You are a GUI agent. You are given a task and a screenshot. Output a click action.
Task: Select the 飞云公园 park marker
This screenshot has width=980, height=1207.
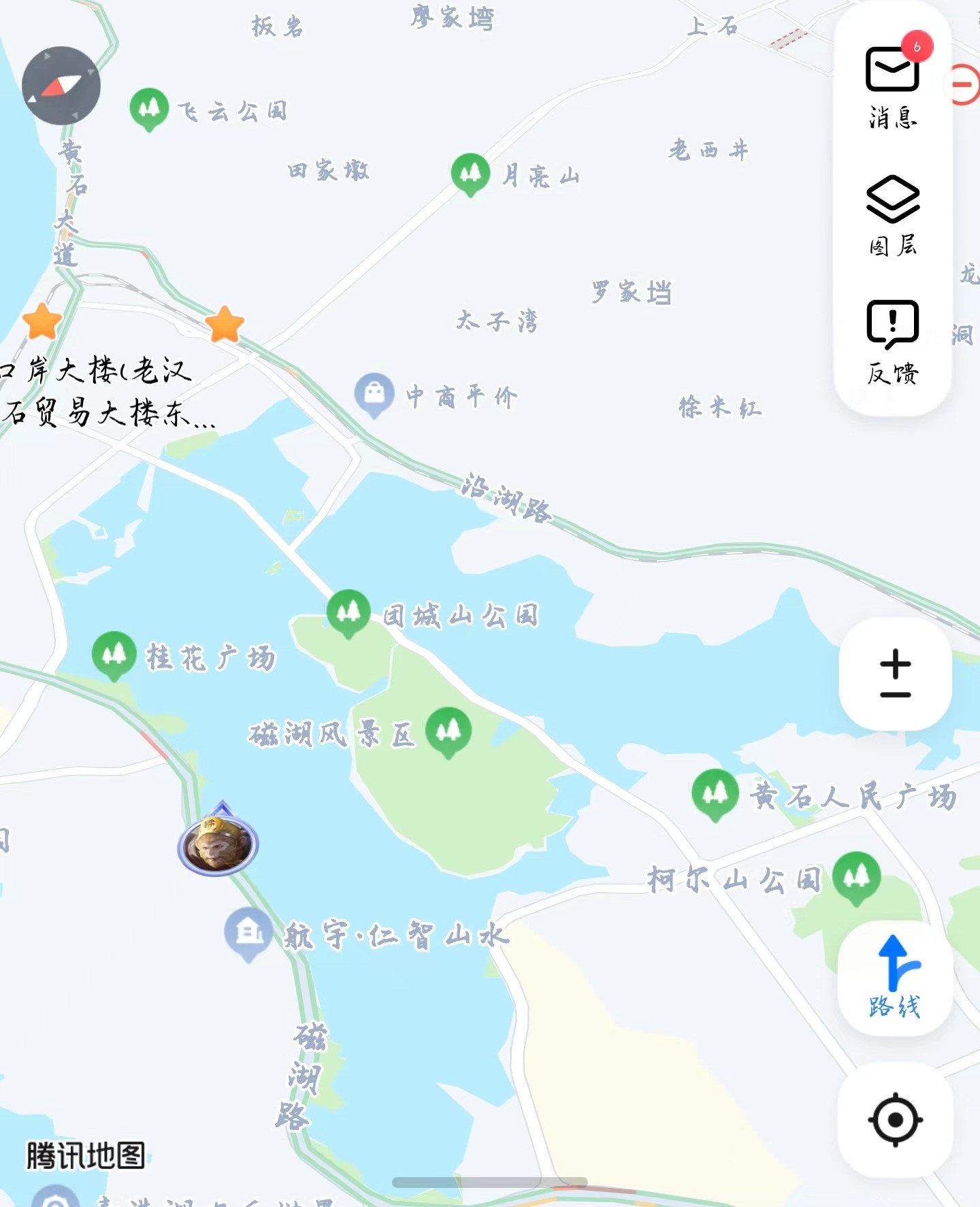click(x=149, y=108)
